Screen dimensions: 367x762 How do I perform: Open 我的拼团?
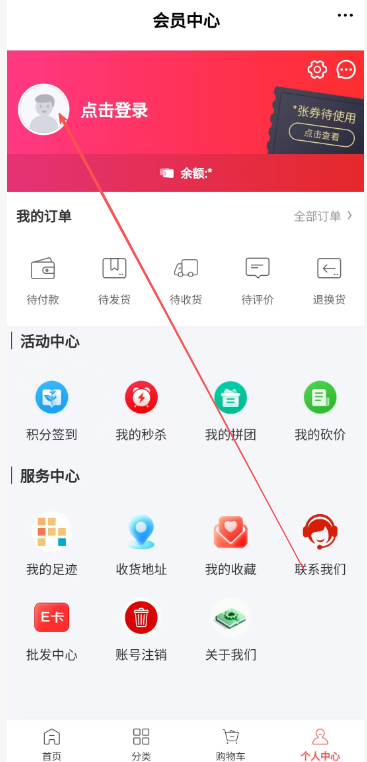coord(230,411)
